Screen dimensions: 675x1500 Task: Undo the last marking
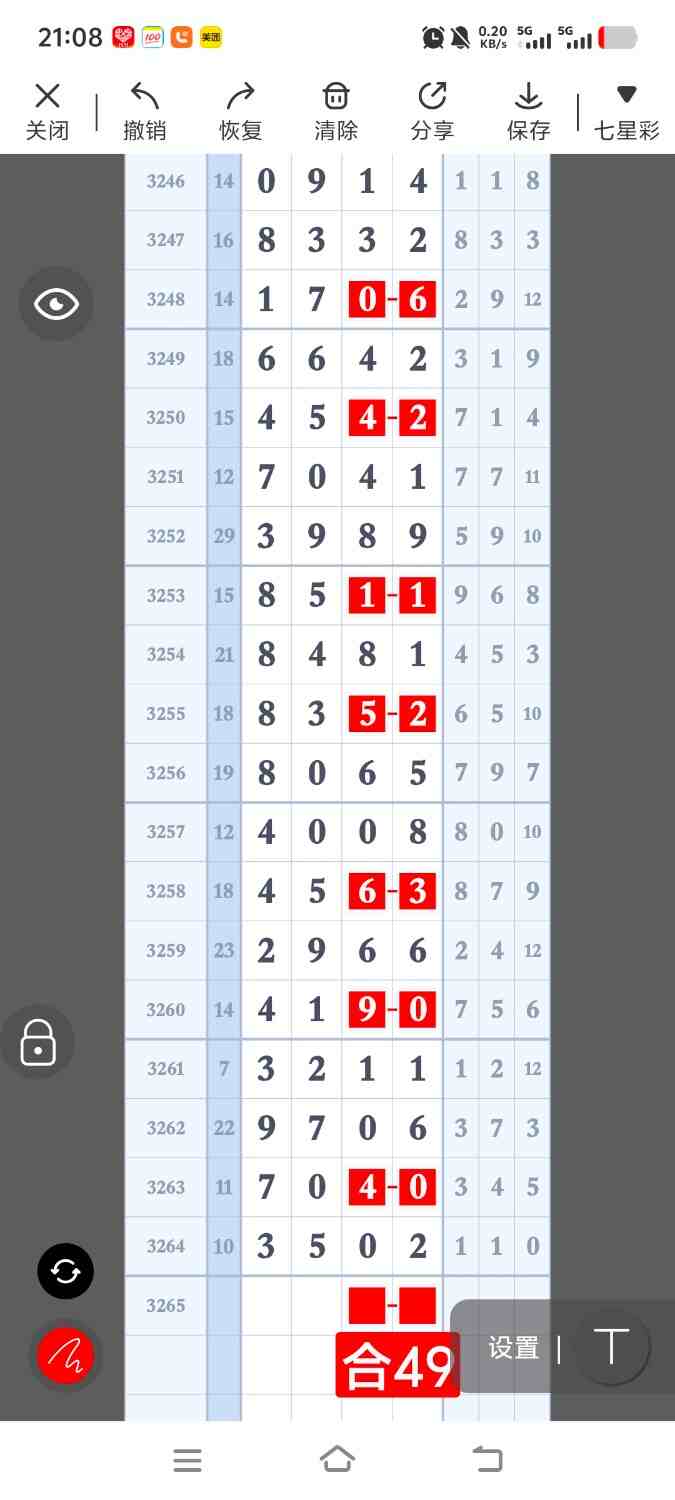point(144,111)
